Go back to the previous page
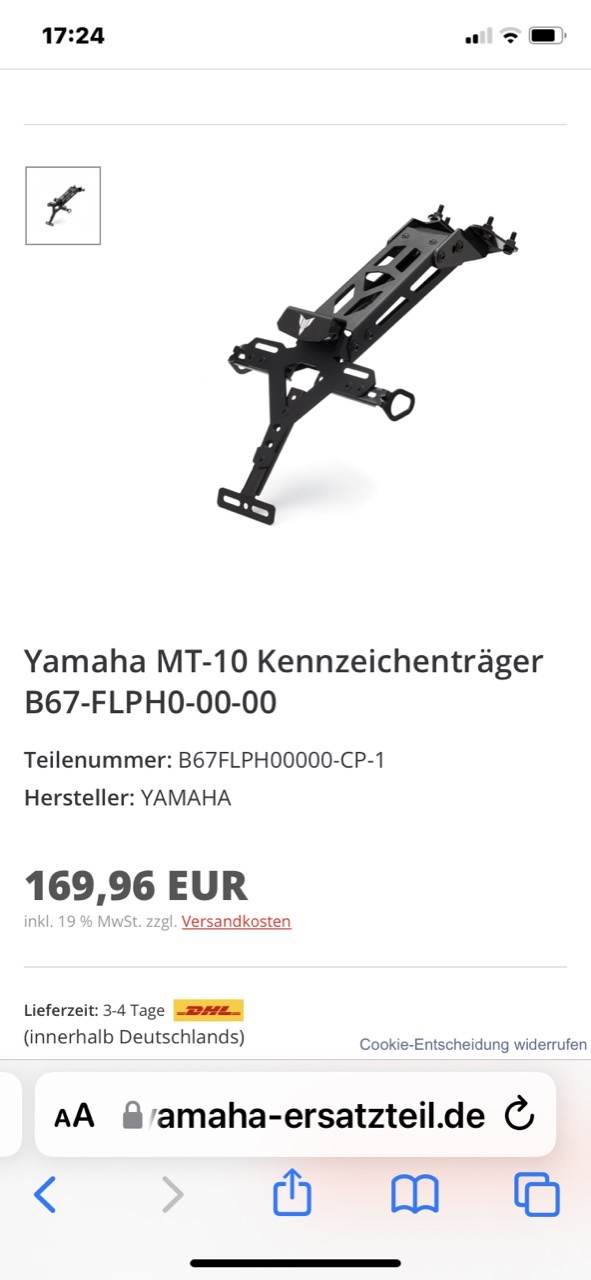This screenshot has width=591, height=1280. [45, 1194]
